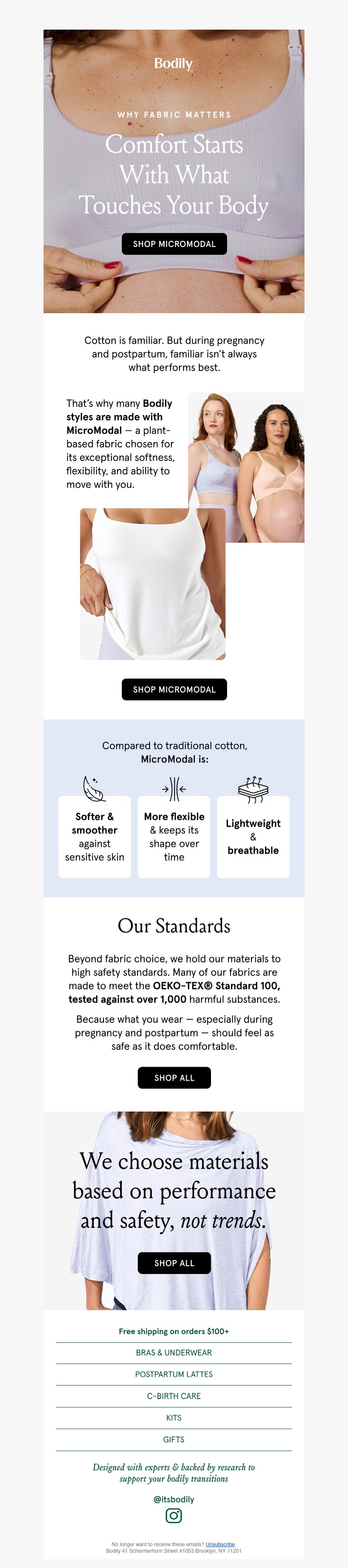The height and width of the screenshot is (1568, 348).
Task: Open Postpartum Lattes category
Action: [x=174, y=1375]
